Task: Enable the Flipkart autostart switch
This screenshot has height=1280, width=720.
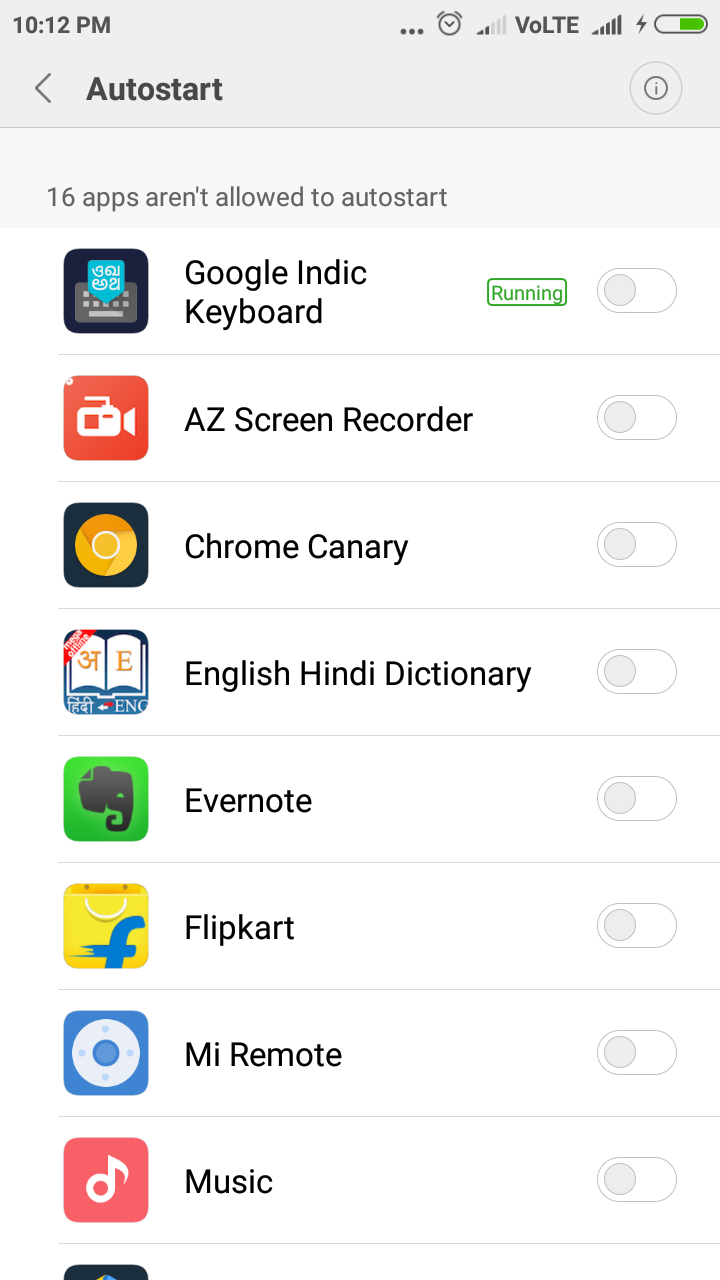Action: [637, 926]
